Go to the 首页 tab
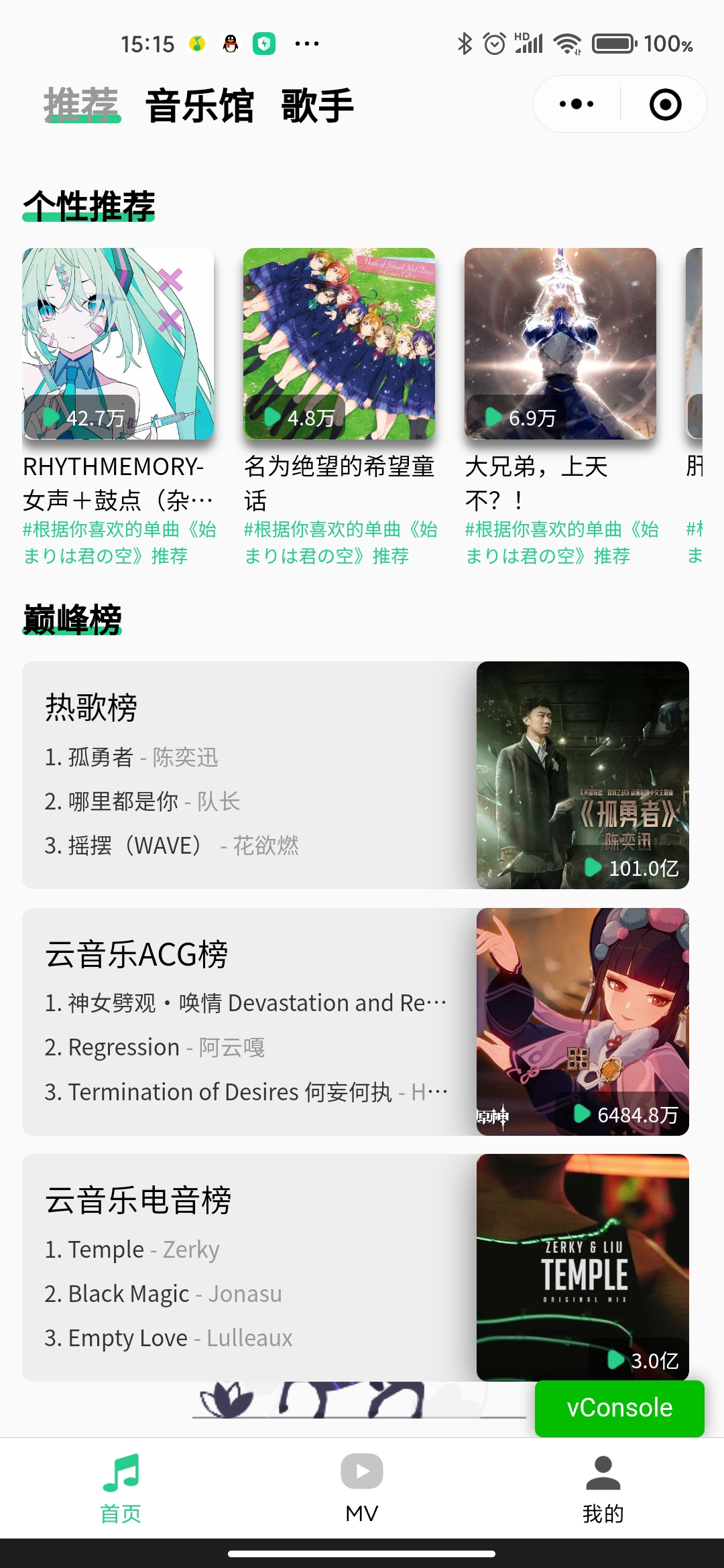Viewport: 724px width, 1568px height. 121,1487
